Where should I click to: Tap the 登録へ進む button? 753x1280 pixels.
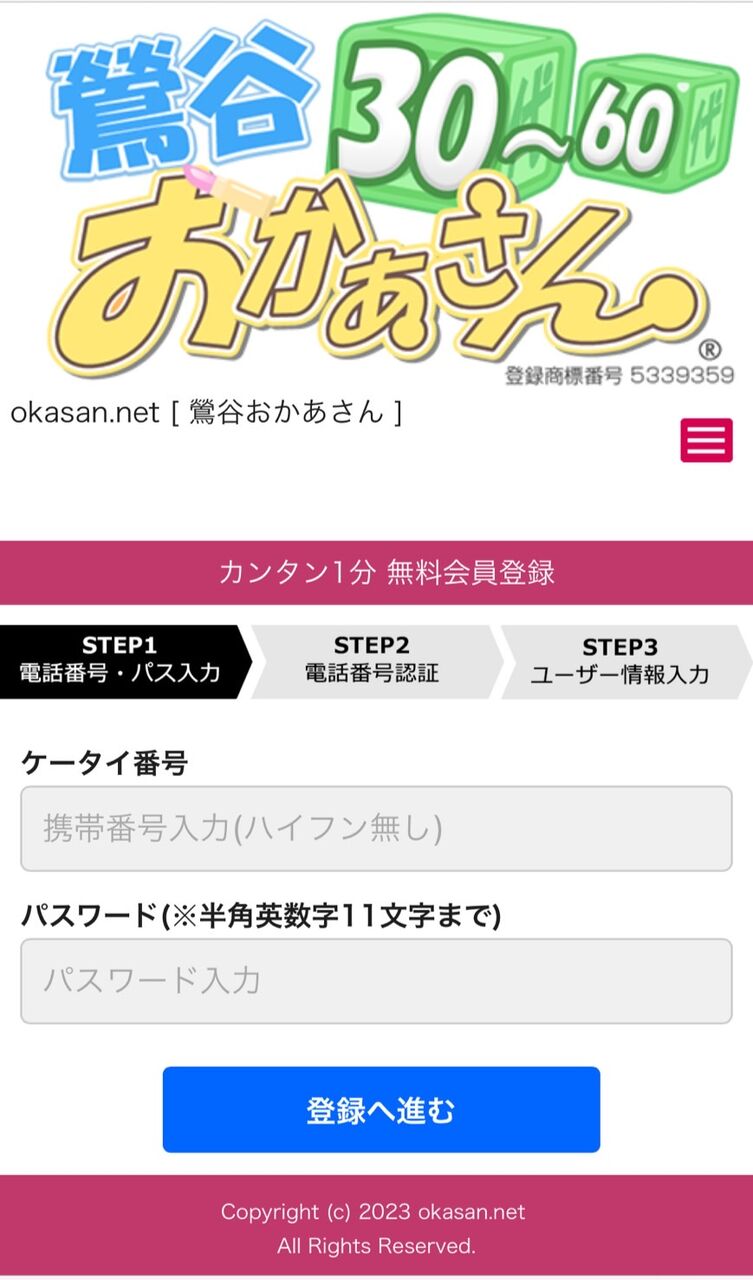pyautogui.click(x=381, y=1110)
